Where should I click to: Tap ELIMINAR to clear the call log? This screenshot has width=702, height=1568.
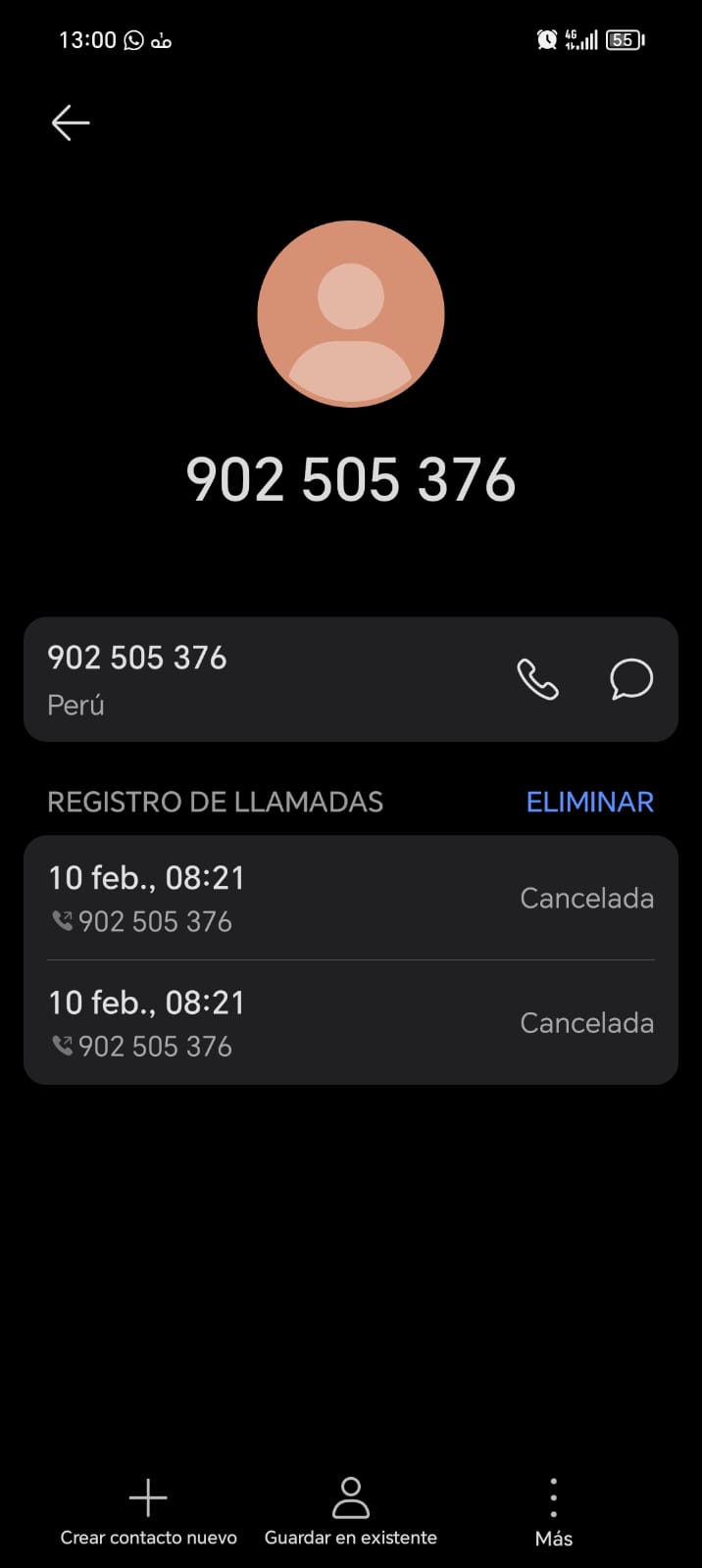pyautogui.click(x=589, y=802)
